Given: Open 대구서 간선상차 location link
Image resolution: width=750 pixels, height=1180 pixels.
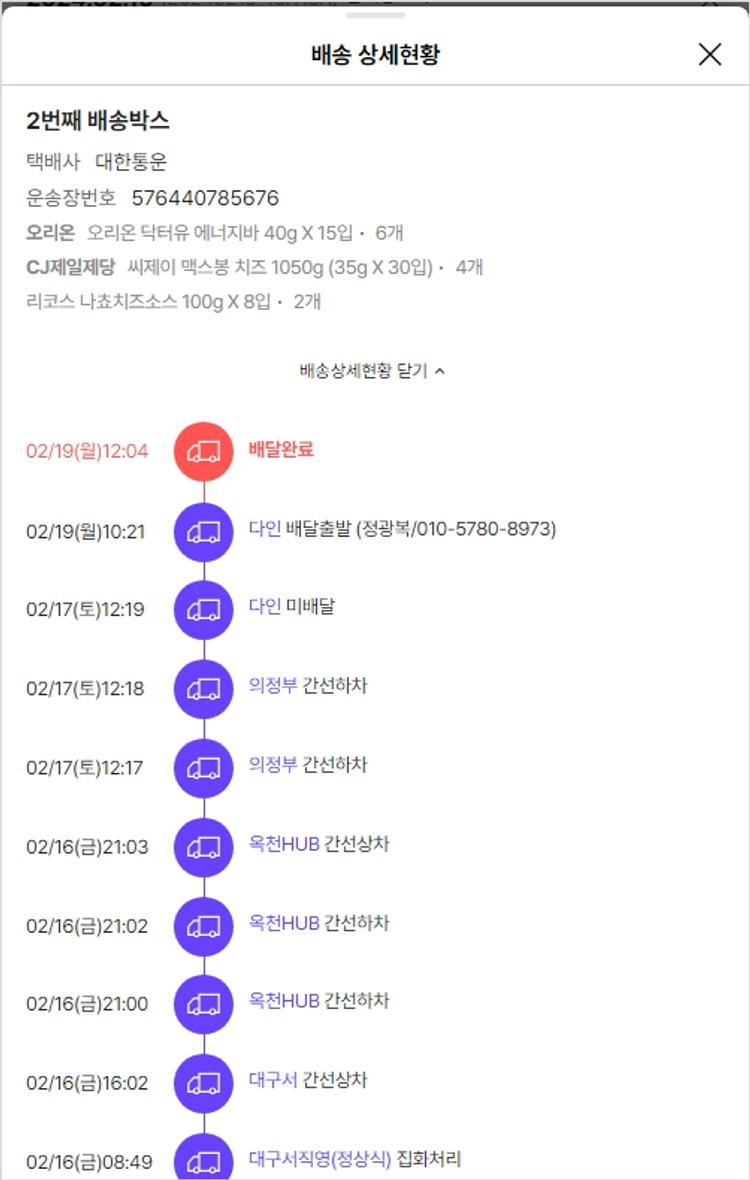Looking at the screenshot, I should pos(273,1080).
